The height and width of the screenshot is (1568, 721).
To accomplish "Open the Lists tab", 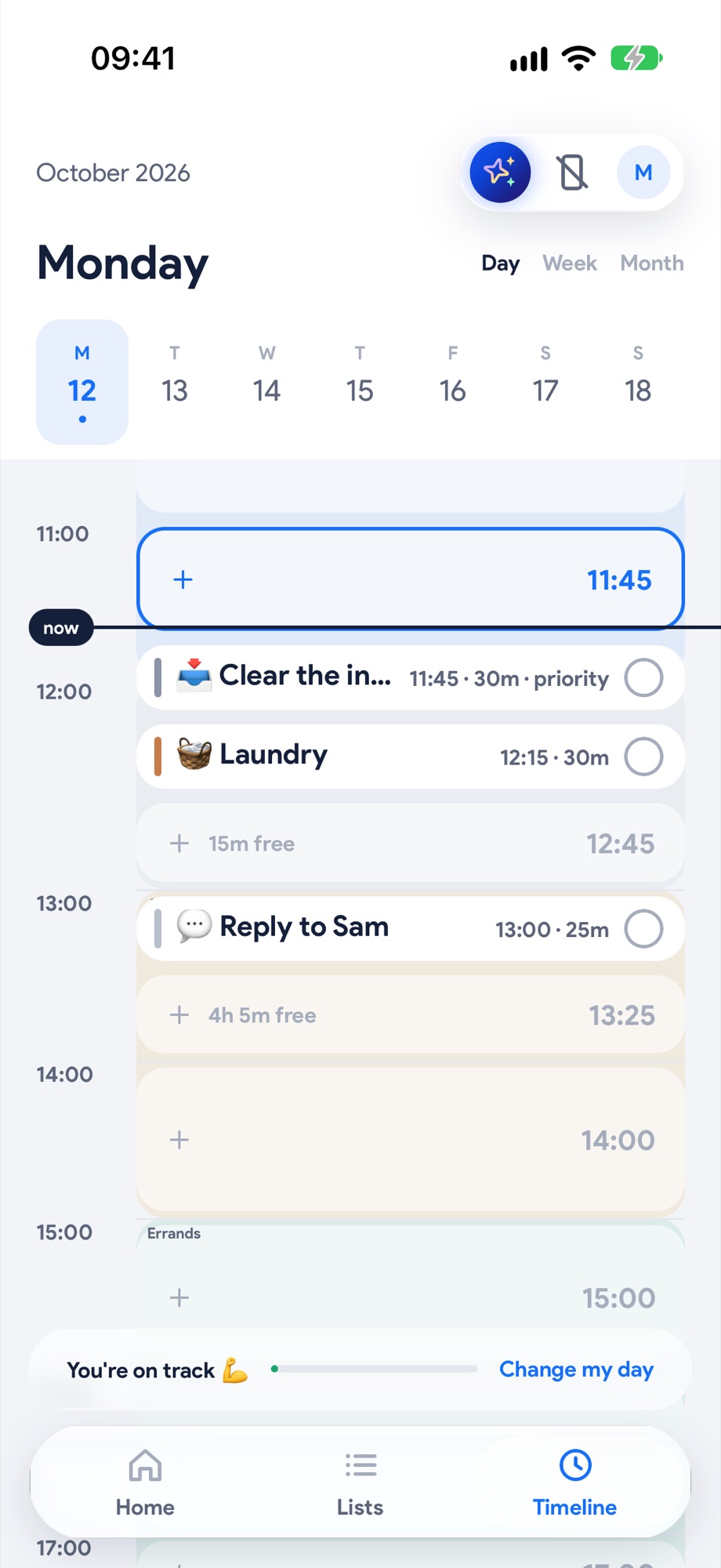I will coord(360,1483).
